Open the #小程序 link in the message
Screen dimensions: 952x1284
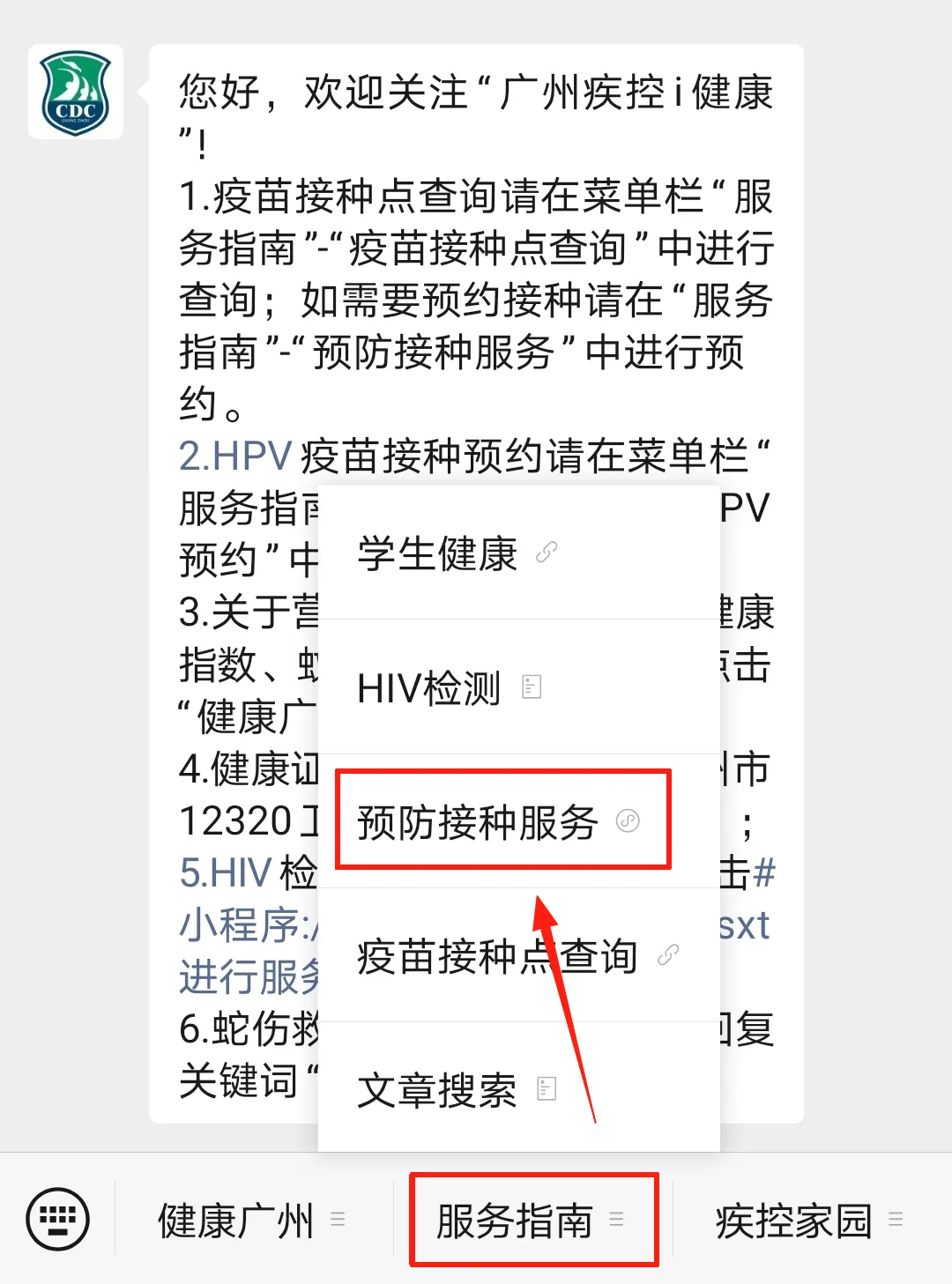[245, 925]
